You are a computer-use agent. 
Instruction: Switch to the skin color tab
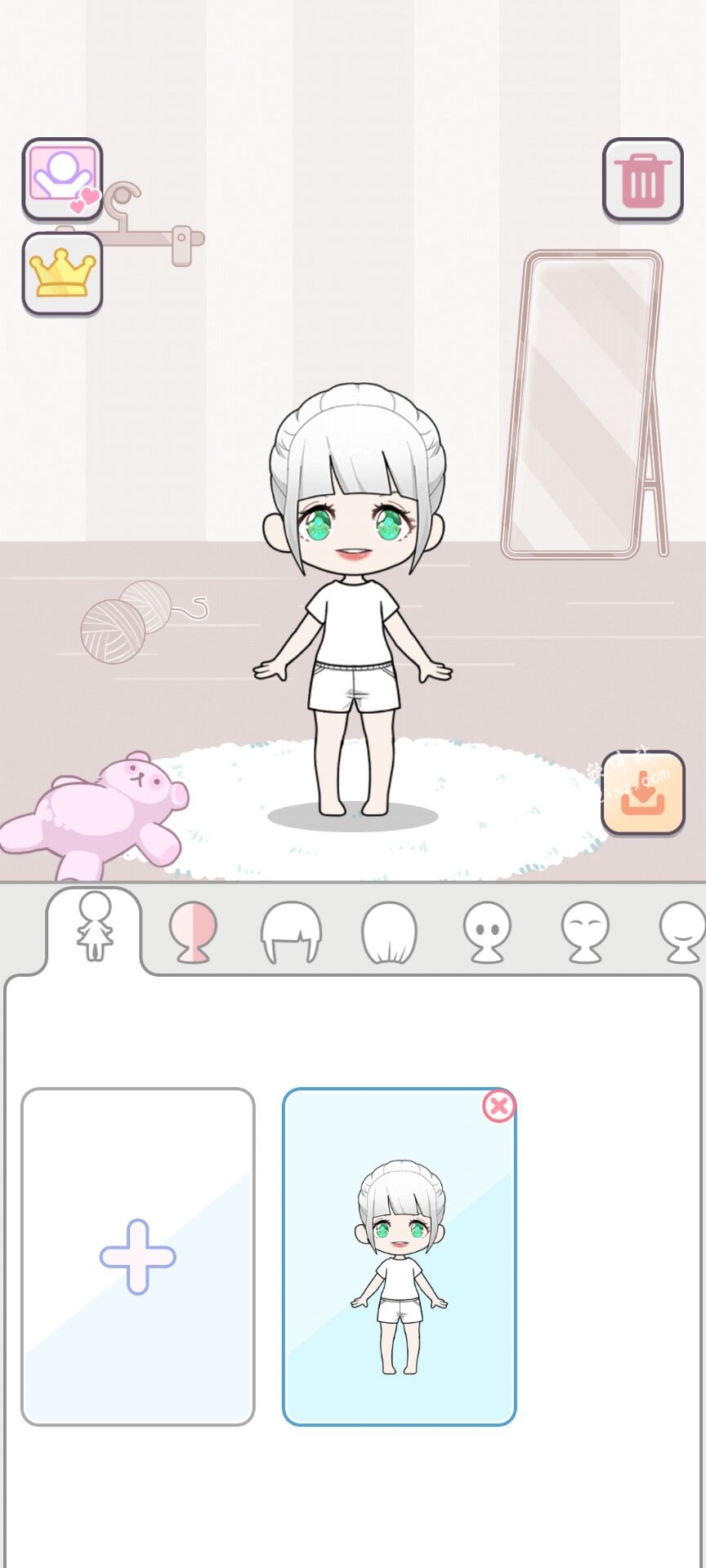coord(193,931)
